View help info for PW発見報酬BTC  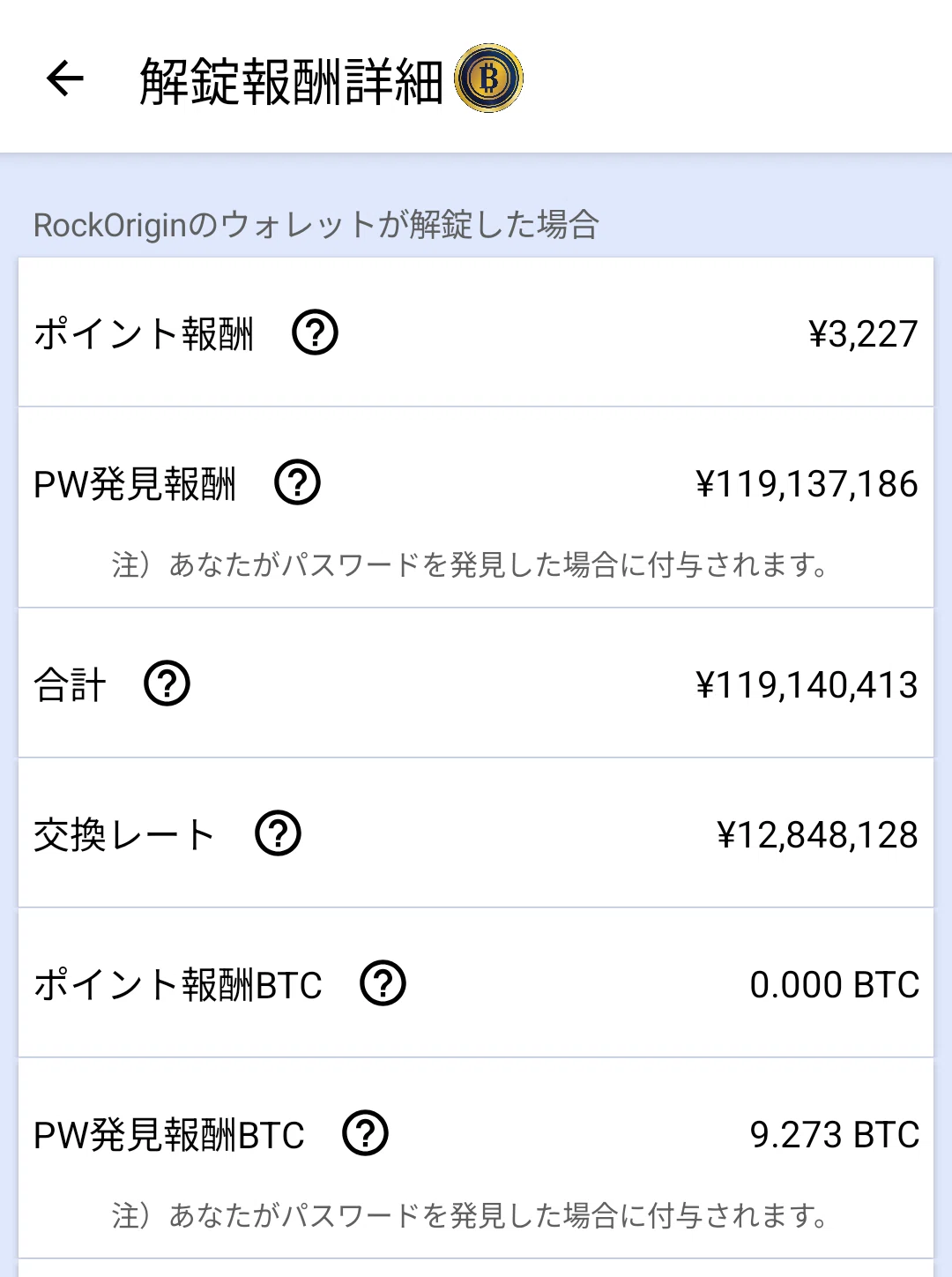pyautogui.click(x=365, y=1133)
